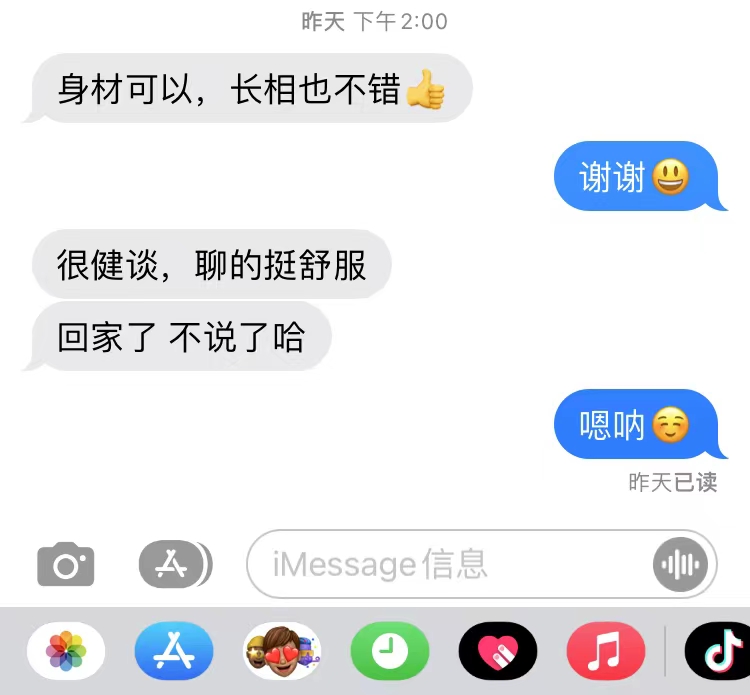
Task: Focus the iMessage text field
Action: tap(450, 565)
